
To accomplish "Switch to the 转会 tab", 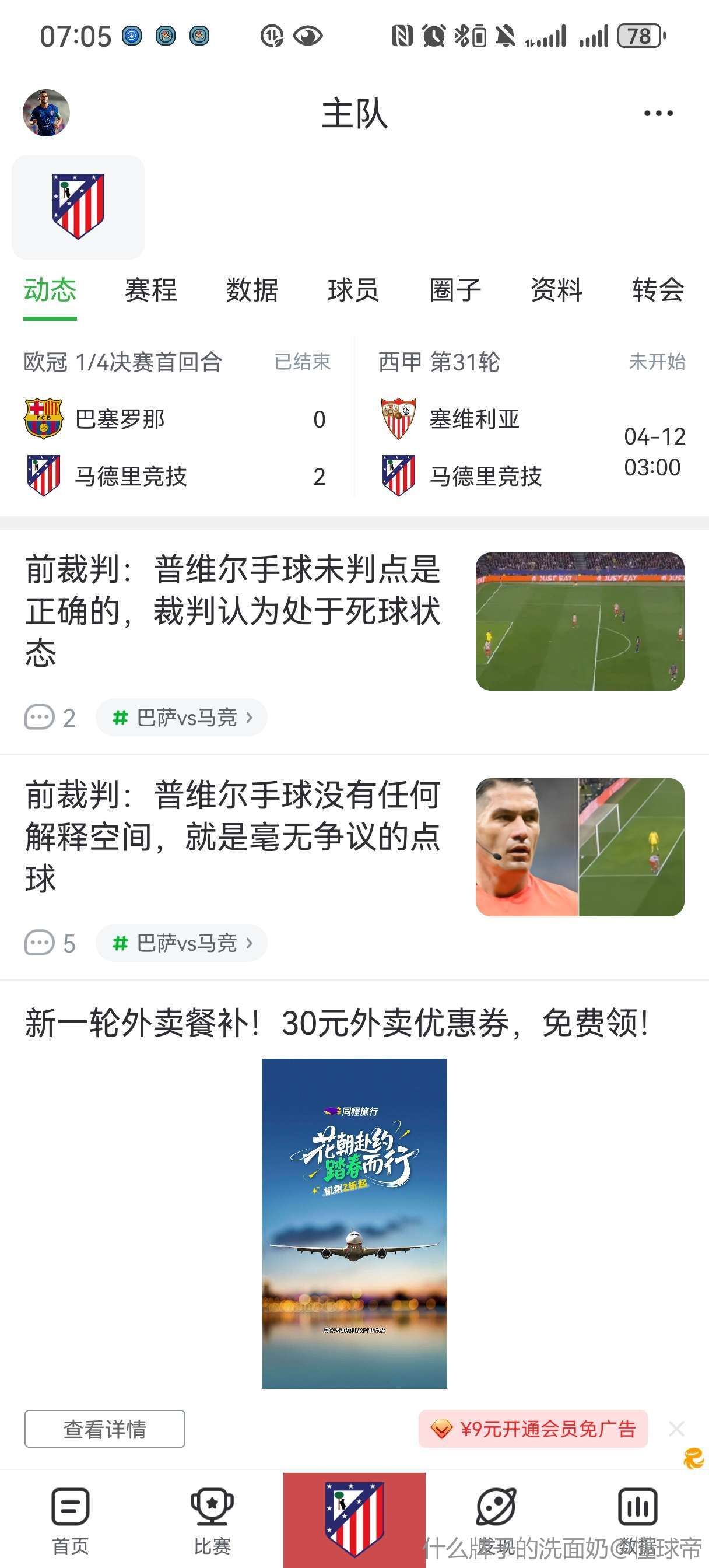I will [x=657, y=290].
